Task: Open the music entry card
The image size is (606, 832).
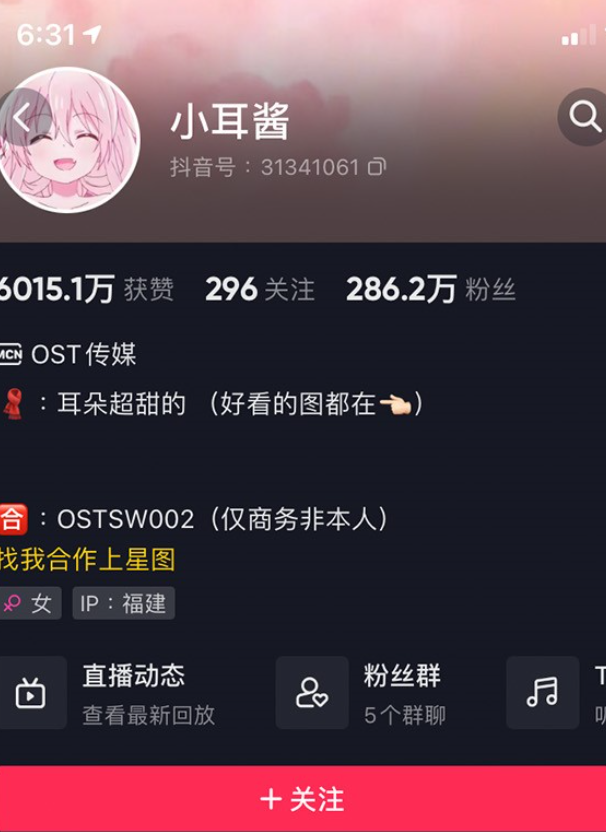Action: pyautogui.click(x=555, y=692)
